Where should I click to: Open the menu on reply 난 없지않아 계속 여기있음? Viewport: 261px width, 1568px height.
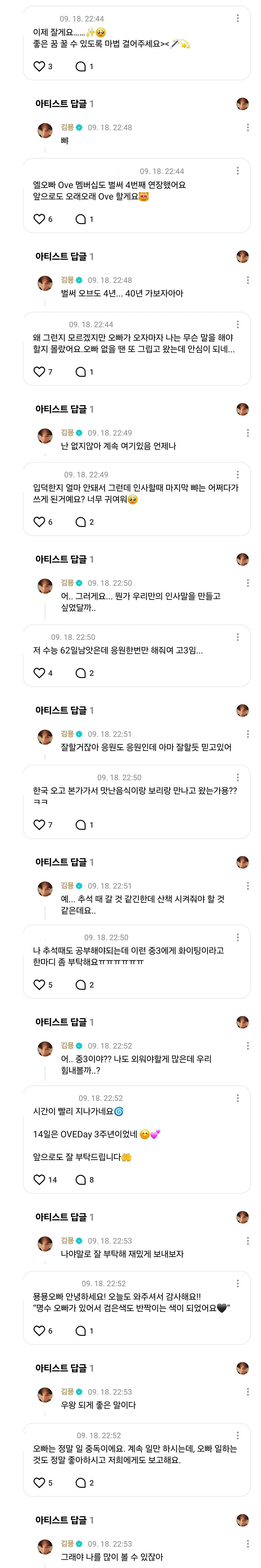coord(248,433)
